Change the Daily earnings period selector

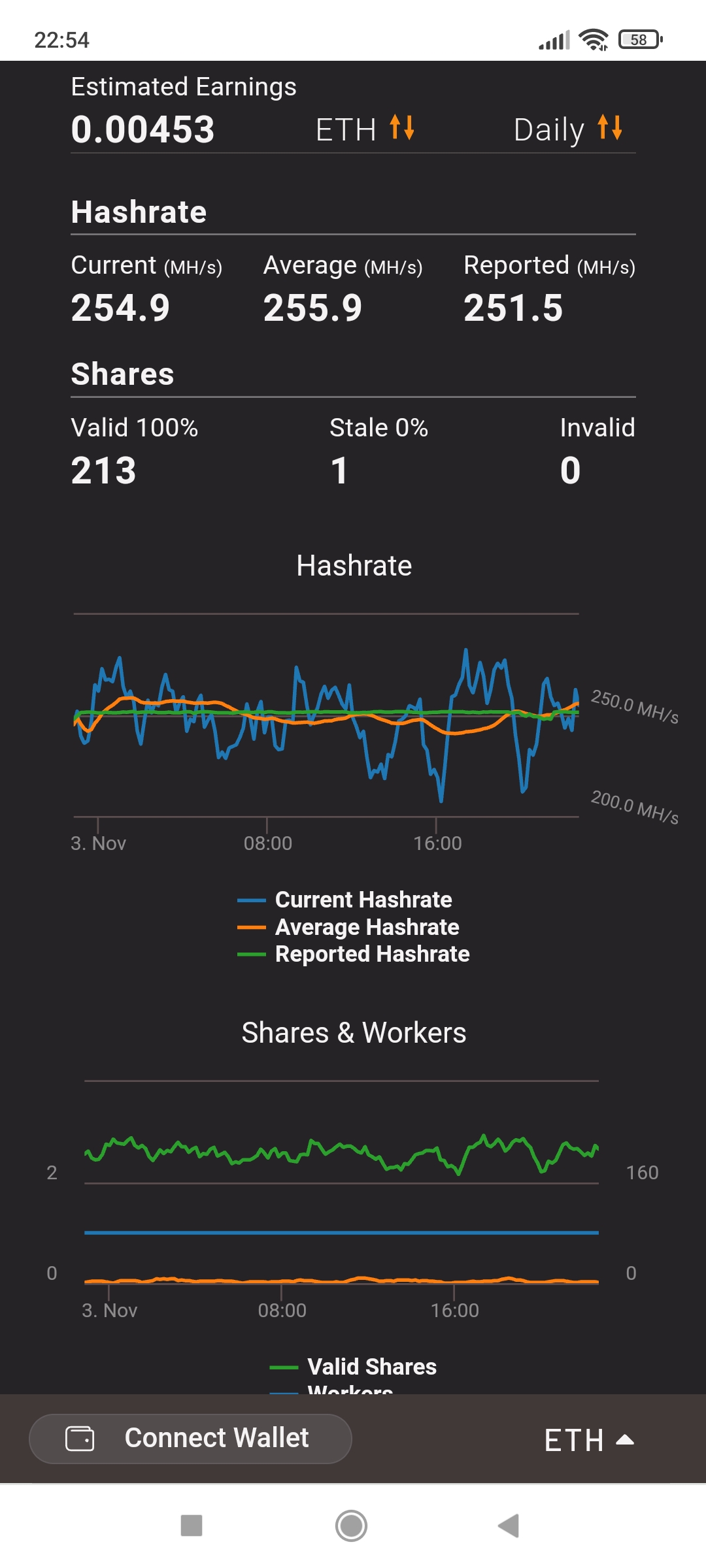point(567,129)
